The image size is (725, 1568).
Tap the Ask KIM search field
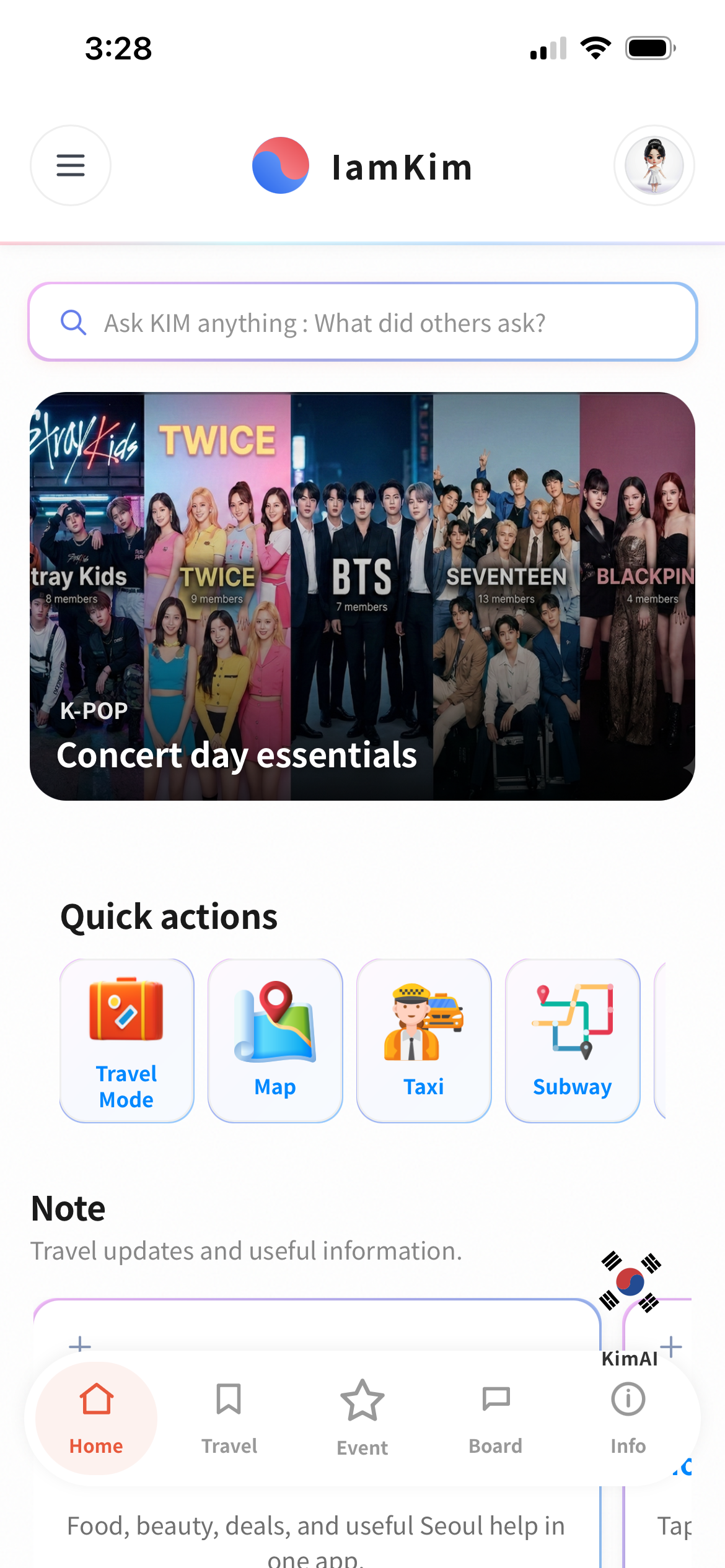click(x=362, y=323)
